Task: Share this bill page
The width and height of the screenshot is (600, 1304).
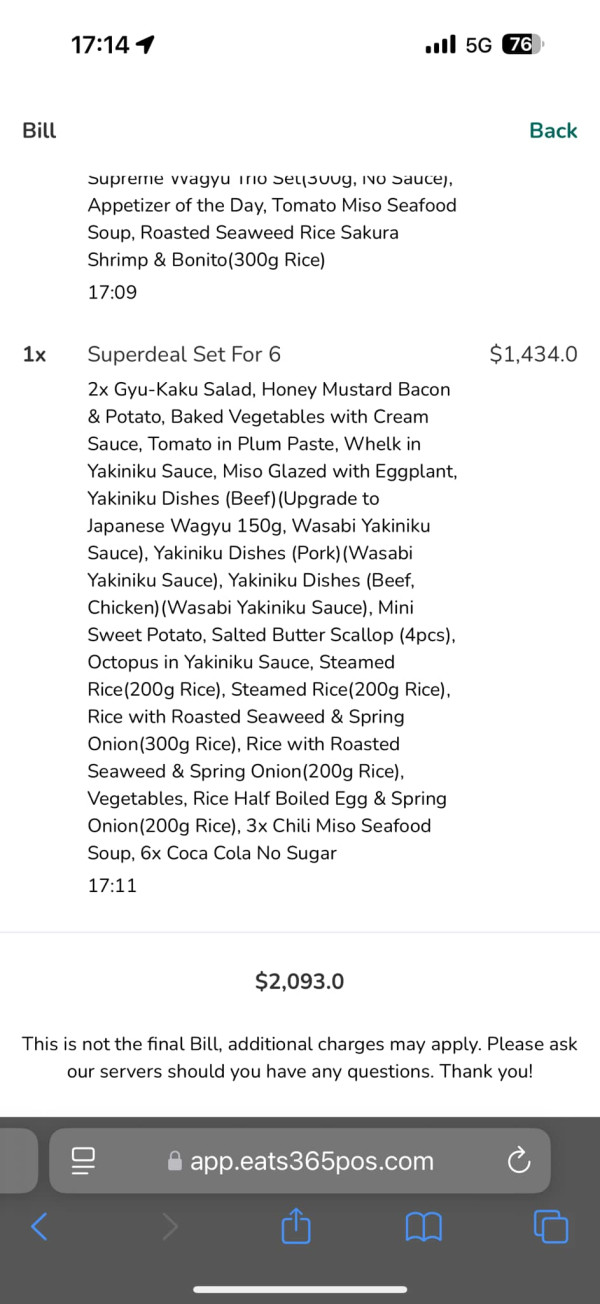Action: [x=296, y=1226]
